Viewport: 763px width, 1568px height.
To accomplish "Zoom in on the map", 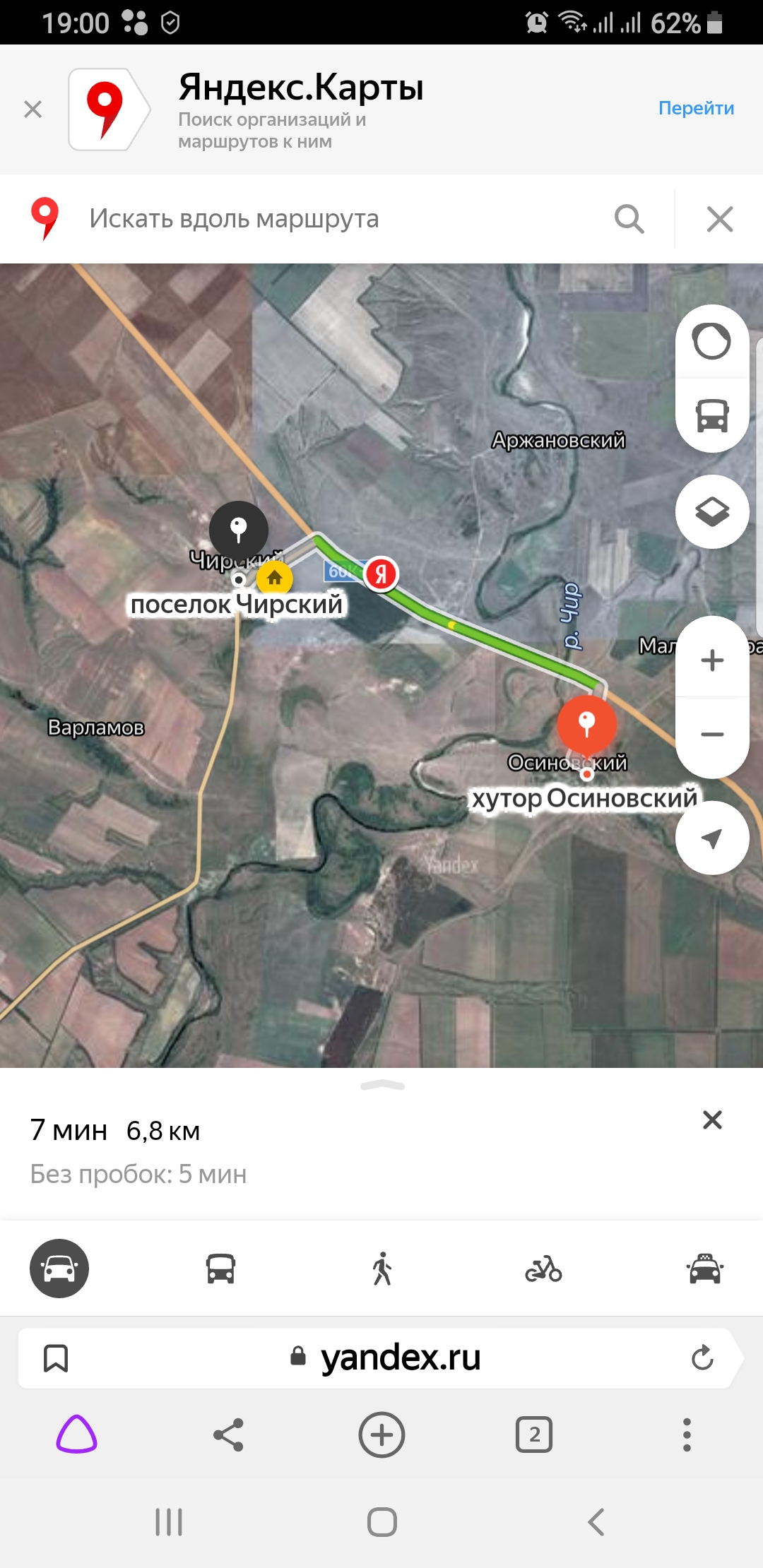I will click(x=711, y=660).
